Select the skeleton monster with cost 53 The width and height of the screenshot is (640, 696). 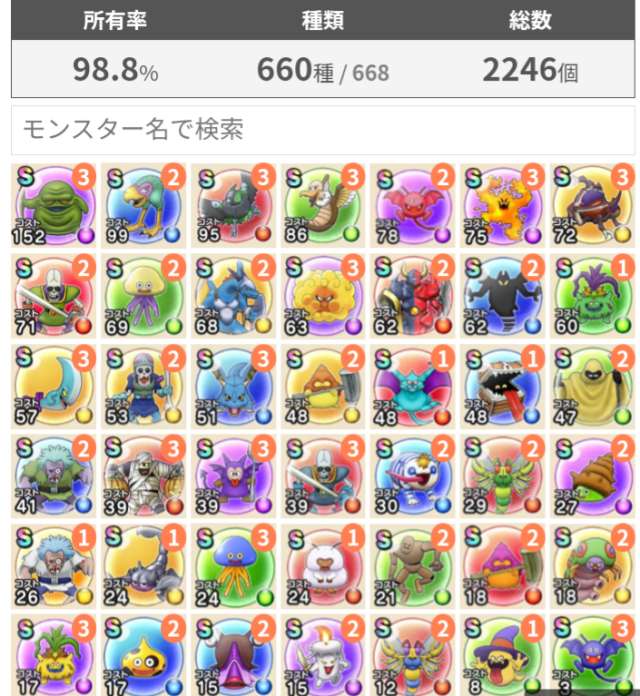[145, 385]
